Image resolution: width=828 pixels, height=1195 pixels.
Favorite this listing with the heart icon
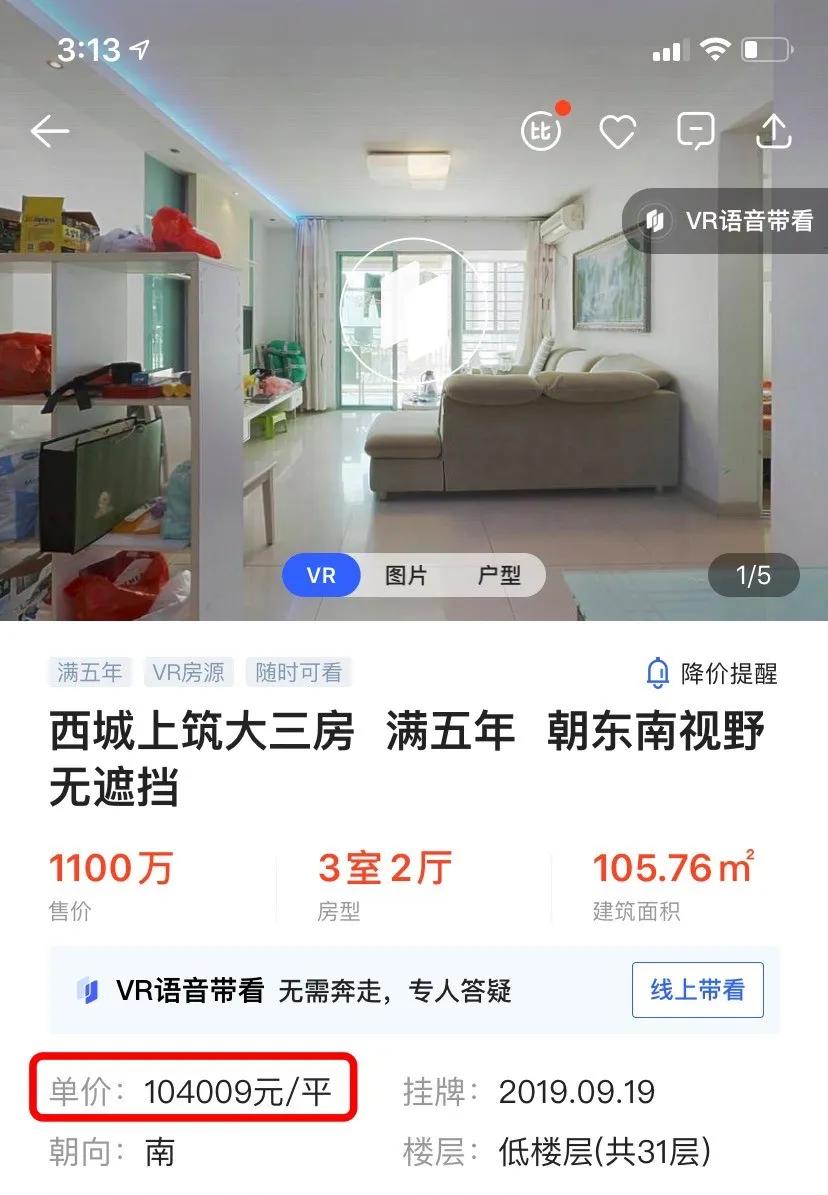(x=619, y=130)
